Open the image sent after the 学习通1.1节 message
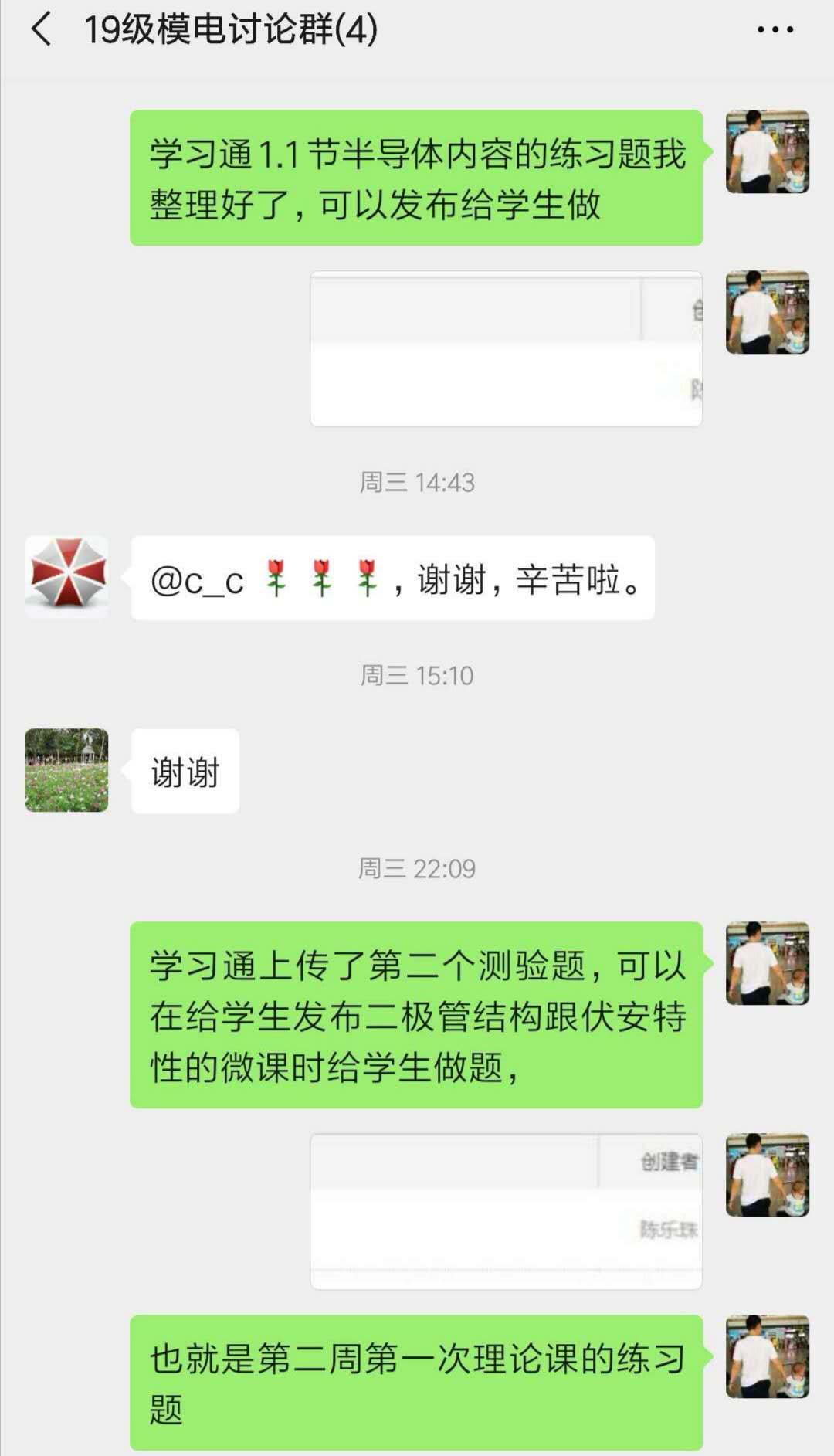 pos(506,348)
